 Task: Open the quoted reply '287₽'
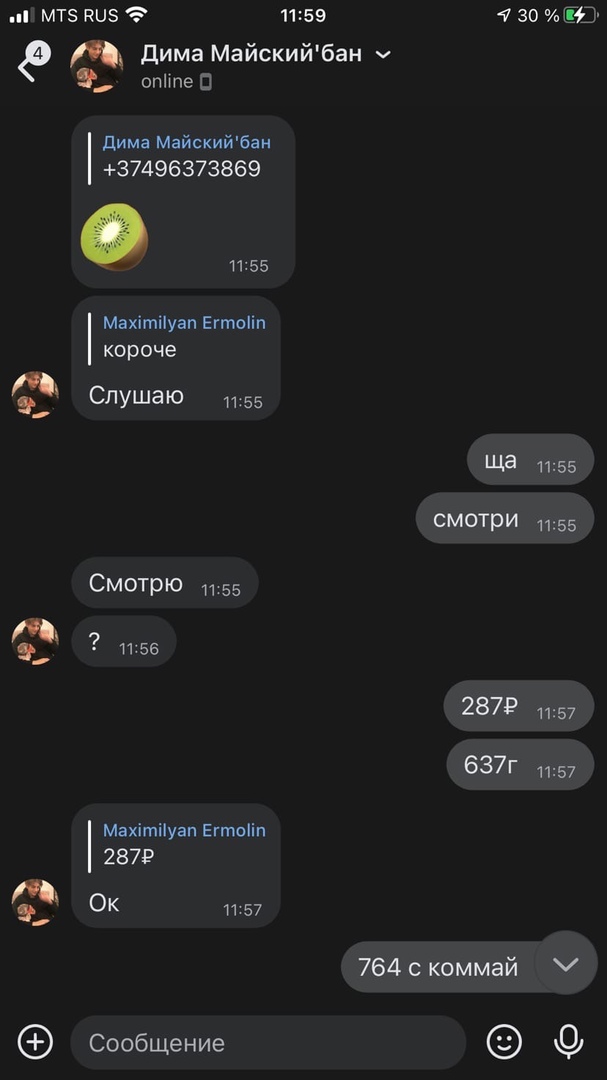180,844
